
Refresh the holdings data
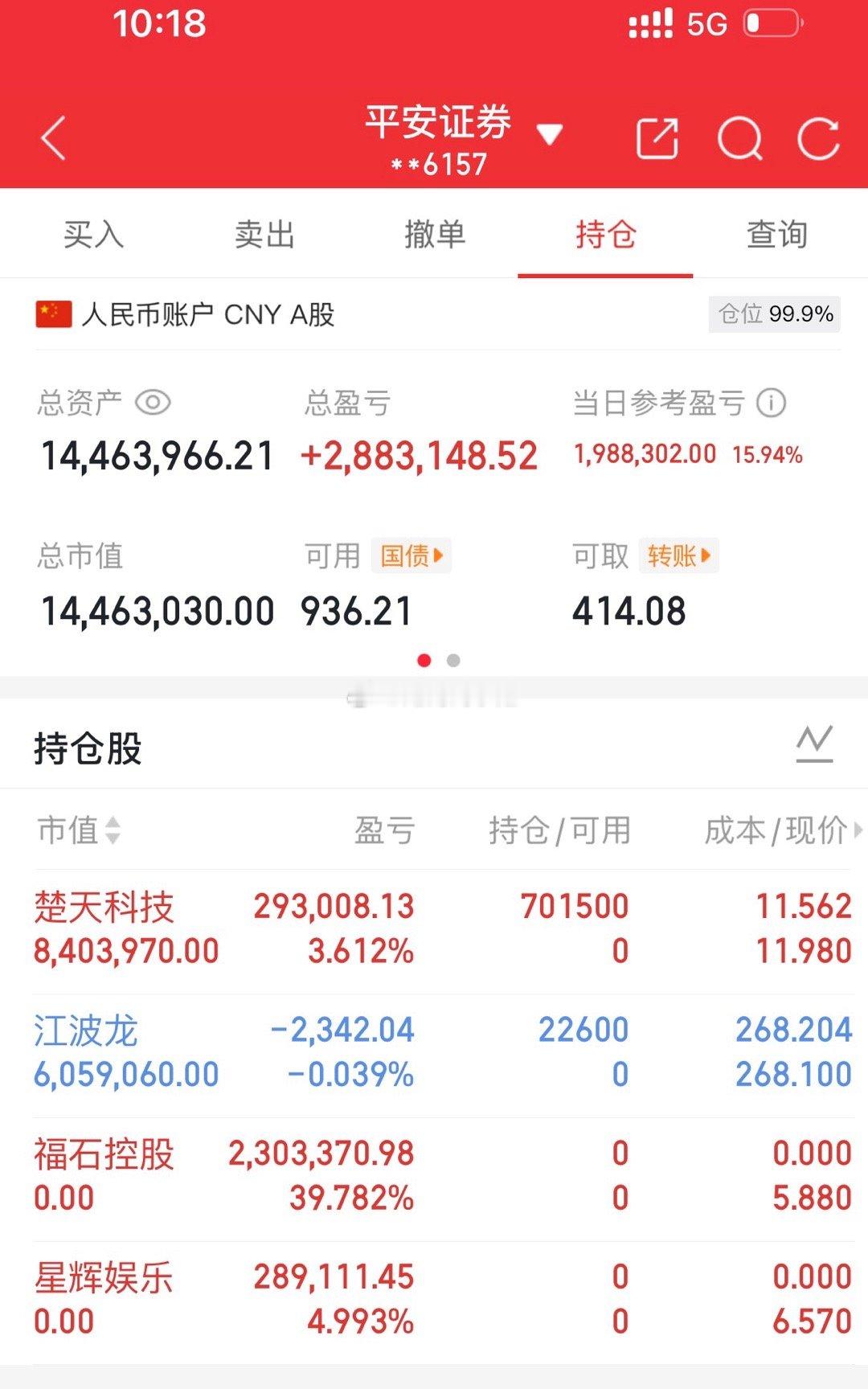[x=818, y=138]
